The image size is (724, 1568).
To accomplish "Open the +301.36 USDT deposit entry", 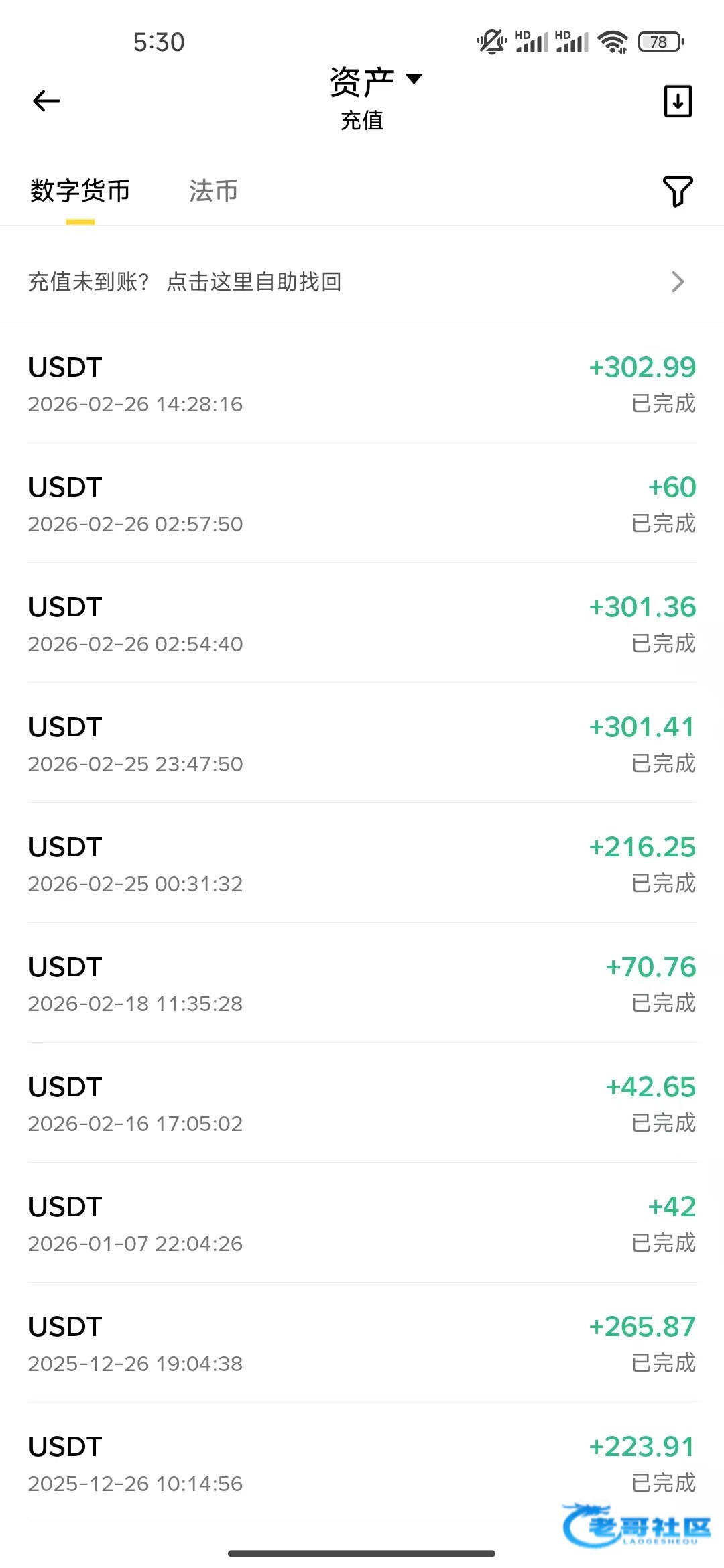I will coord(362,624).
